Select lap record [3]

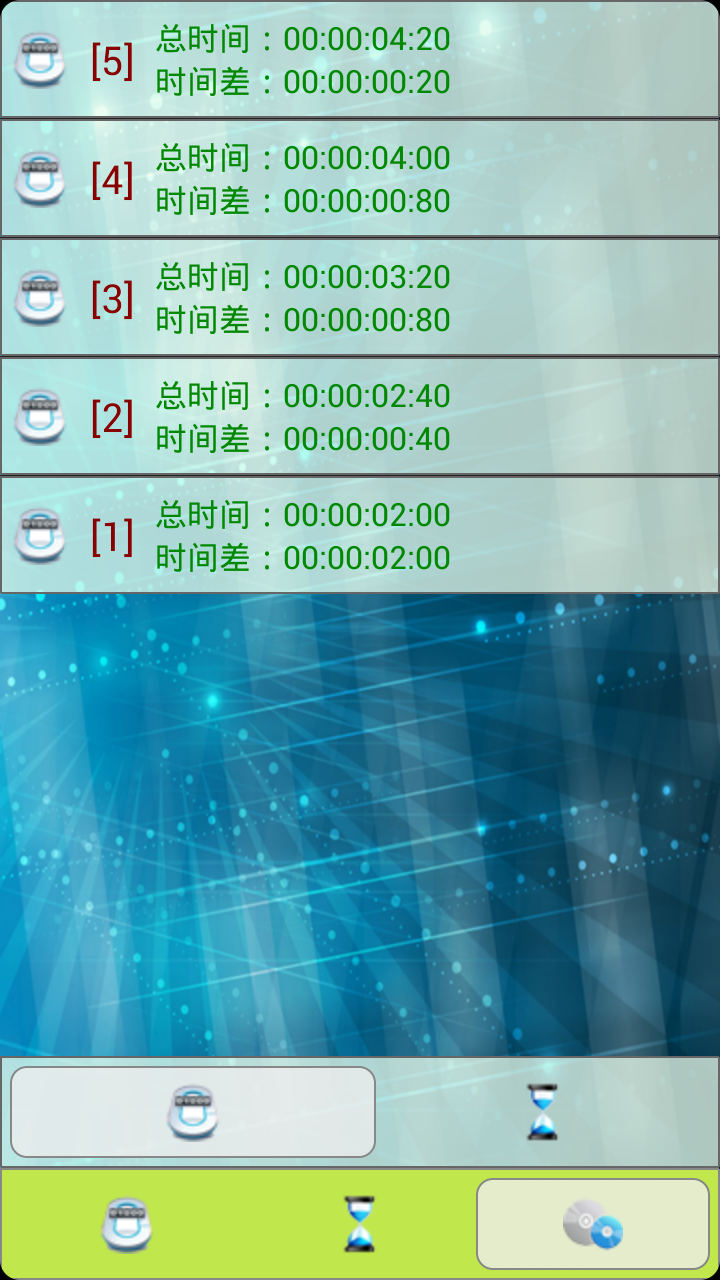click(360, 298)
